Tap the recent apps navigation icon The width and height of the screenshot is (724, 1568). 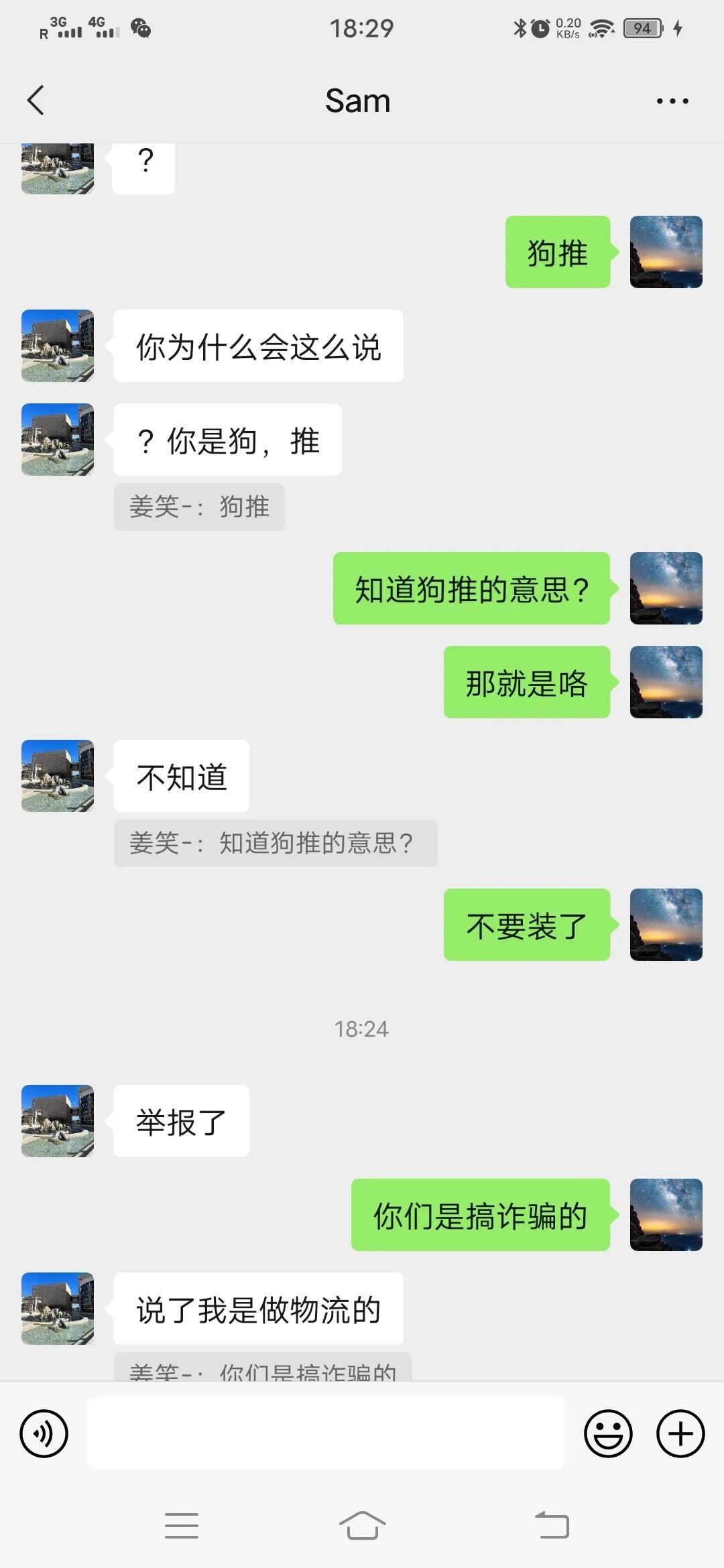pyautogui.click(x=182, y=1525)
